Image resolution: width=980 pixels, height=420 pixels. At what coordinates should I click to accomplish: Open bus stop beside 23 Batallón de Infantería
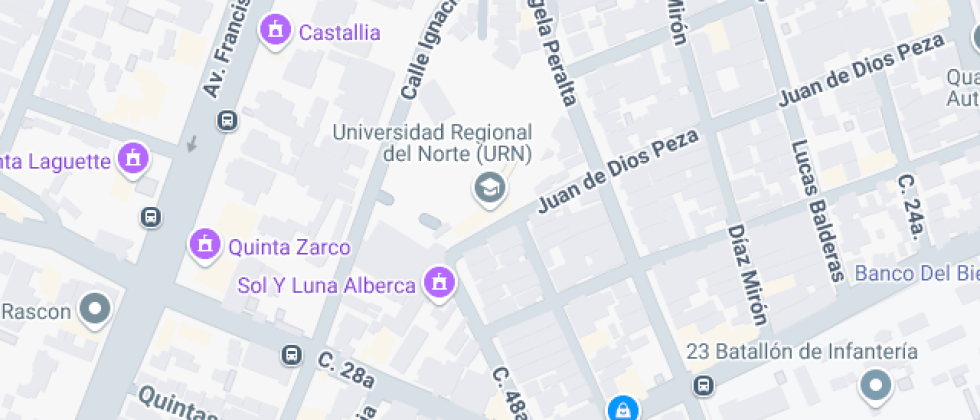pos(704,385)
